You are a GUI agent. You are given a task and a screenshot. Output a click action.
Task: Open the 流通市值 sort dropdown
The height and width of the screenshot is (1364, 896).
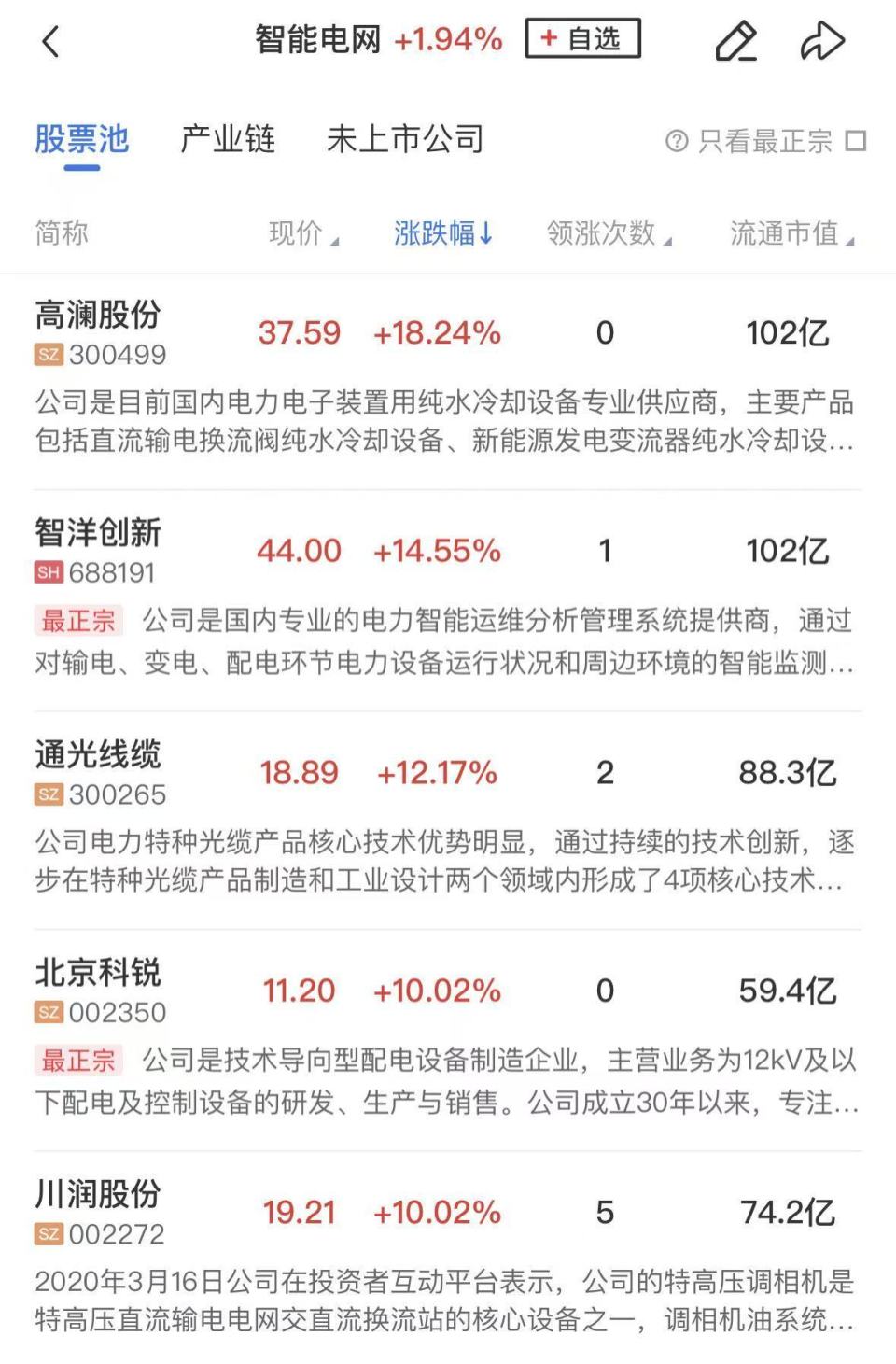click(x=789, y=235)
